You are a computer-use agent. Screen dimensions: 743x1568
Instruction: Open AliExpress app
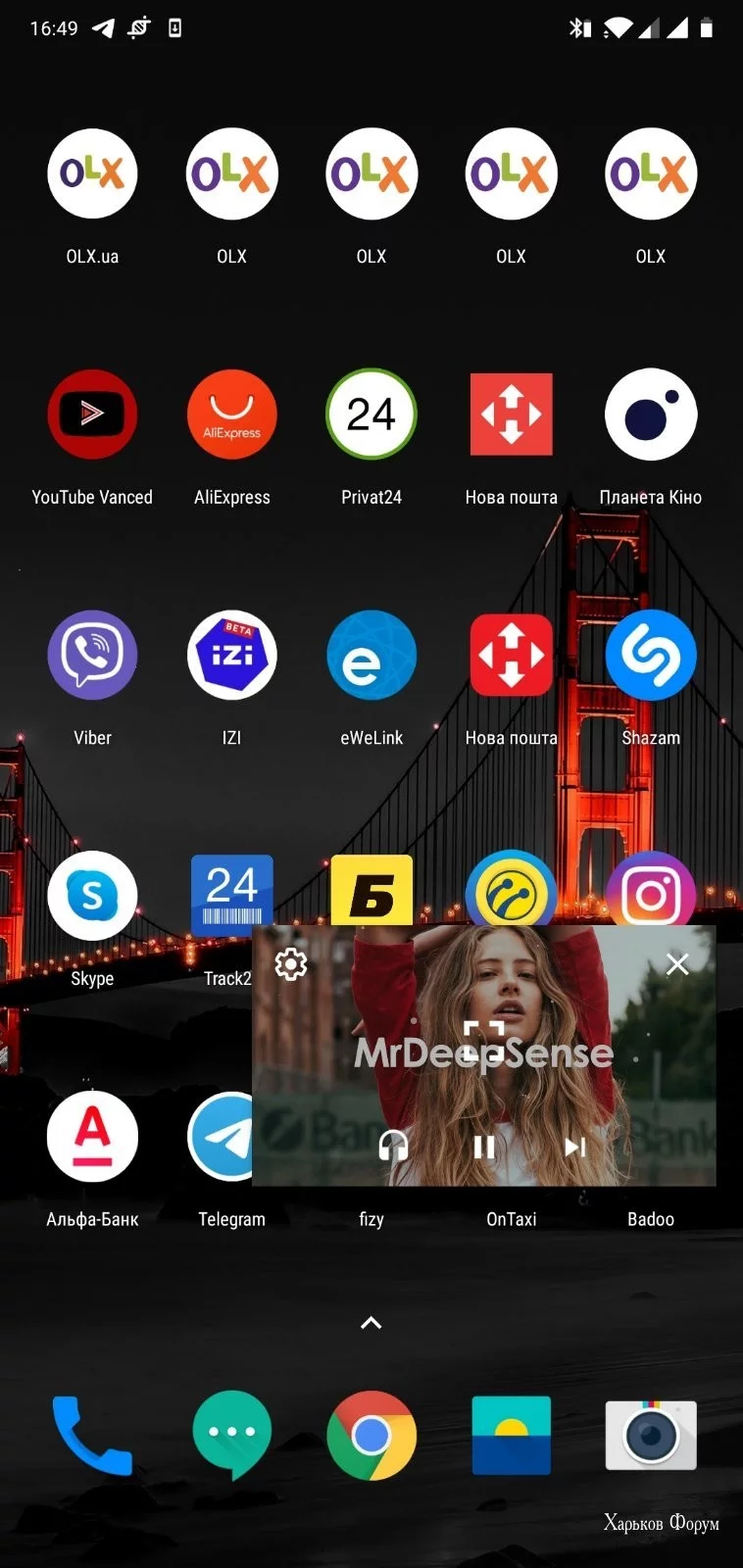coord(232,415)
